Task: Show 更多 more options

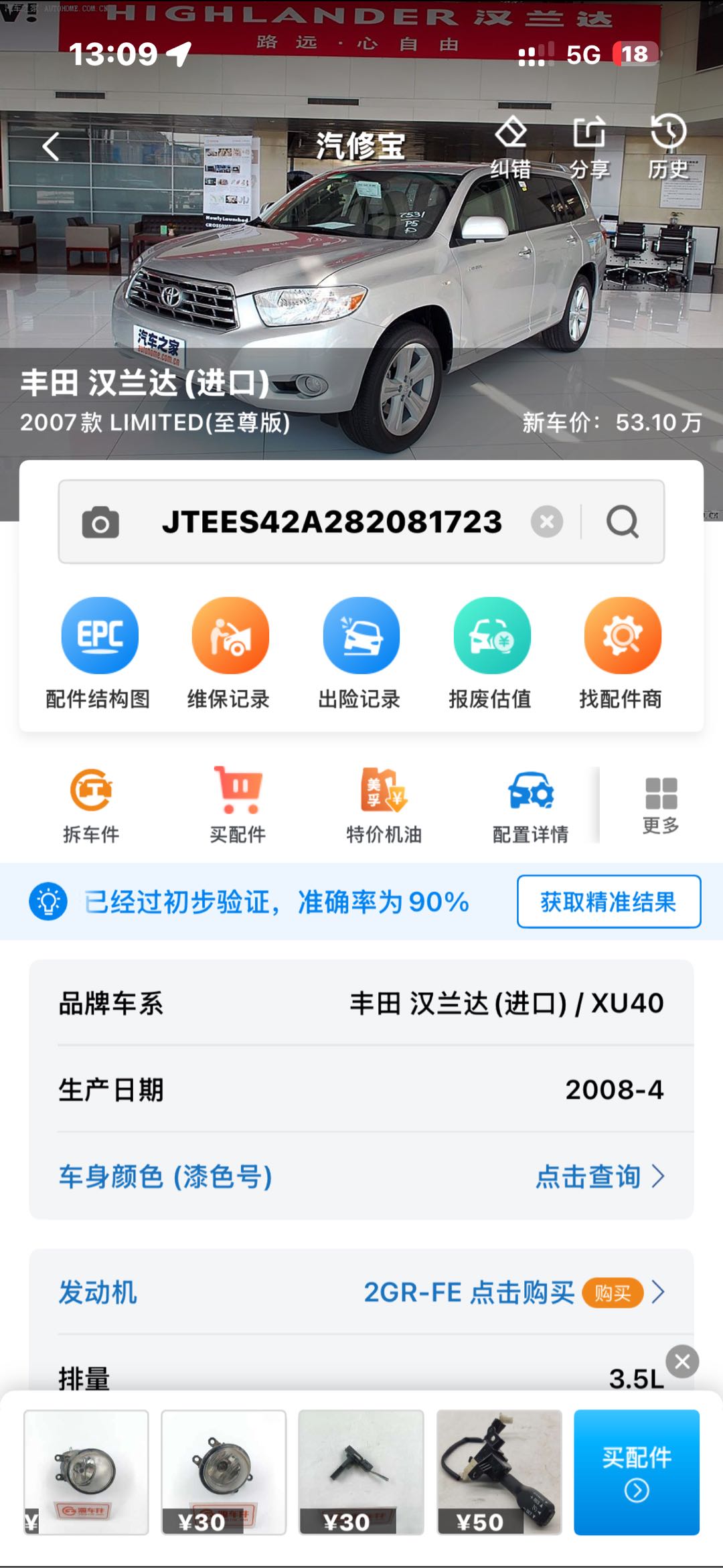Action: click(x=661, y=805)
